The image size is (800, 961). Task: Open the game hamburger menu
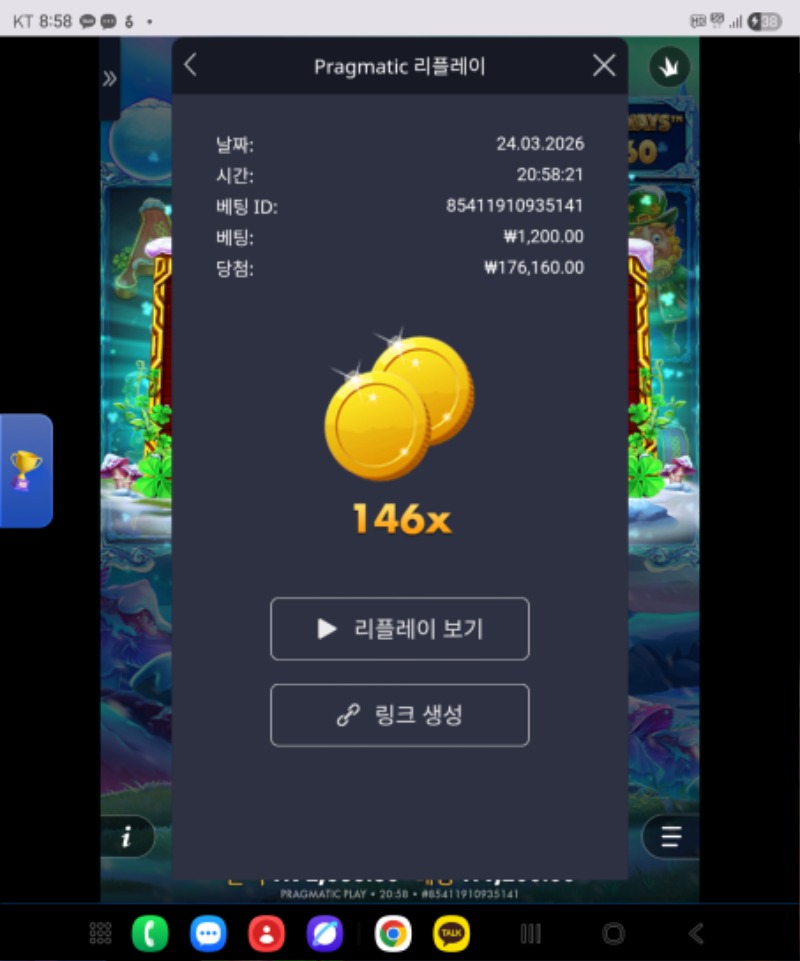pyautogui.click(x=670, y=838)
